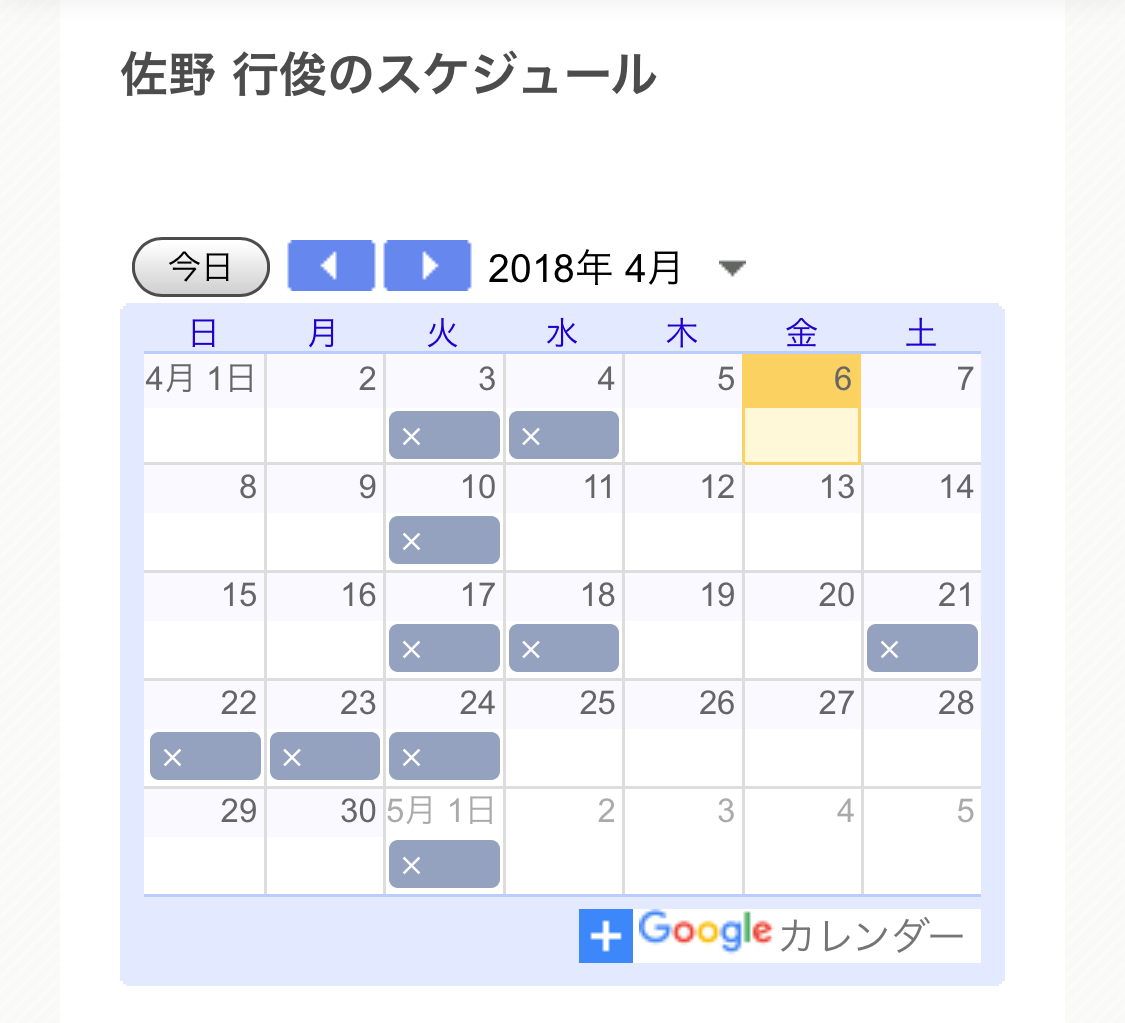Go to the next month
Viewport: 1125px width, 1023px height.
[x=428, y=266]
